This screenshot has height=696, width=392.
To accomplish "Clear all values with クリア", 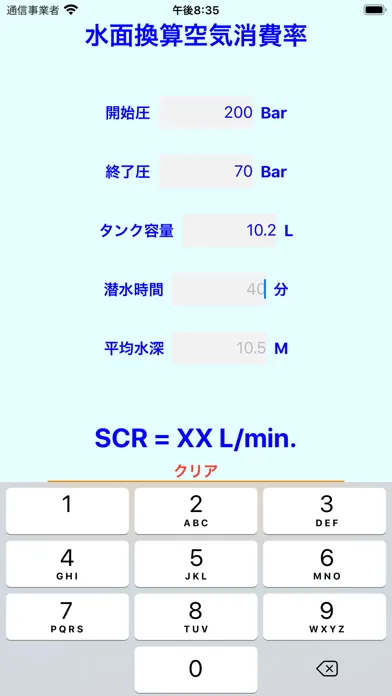I will click(196, 471).
